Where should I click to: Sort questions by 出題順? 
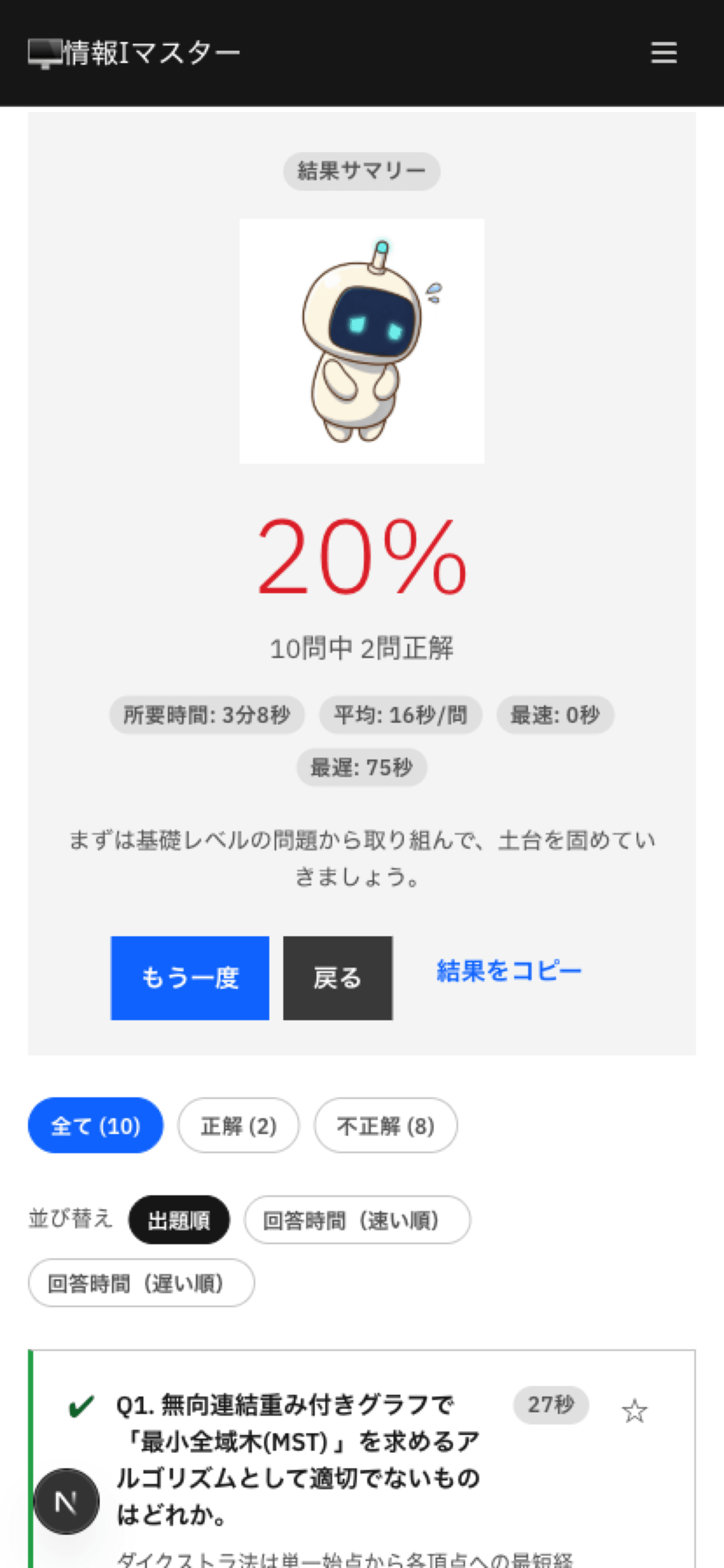tap(179, 1219)
